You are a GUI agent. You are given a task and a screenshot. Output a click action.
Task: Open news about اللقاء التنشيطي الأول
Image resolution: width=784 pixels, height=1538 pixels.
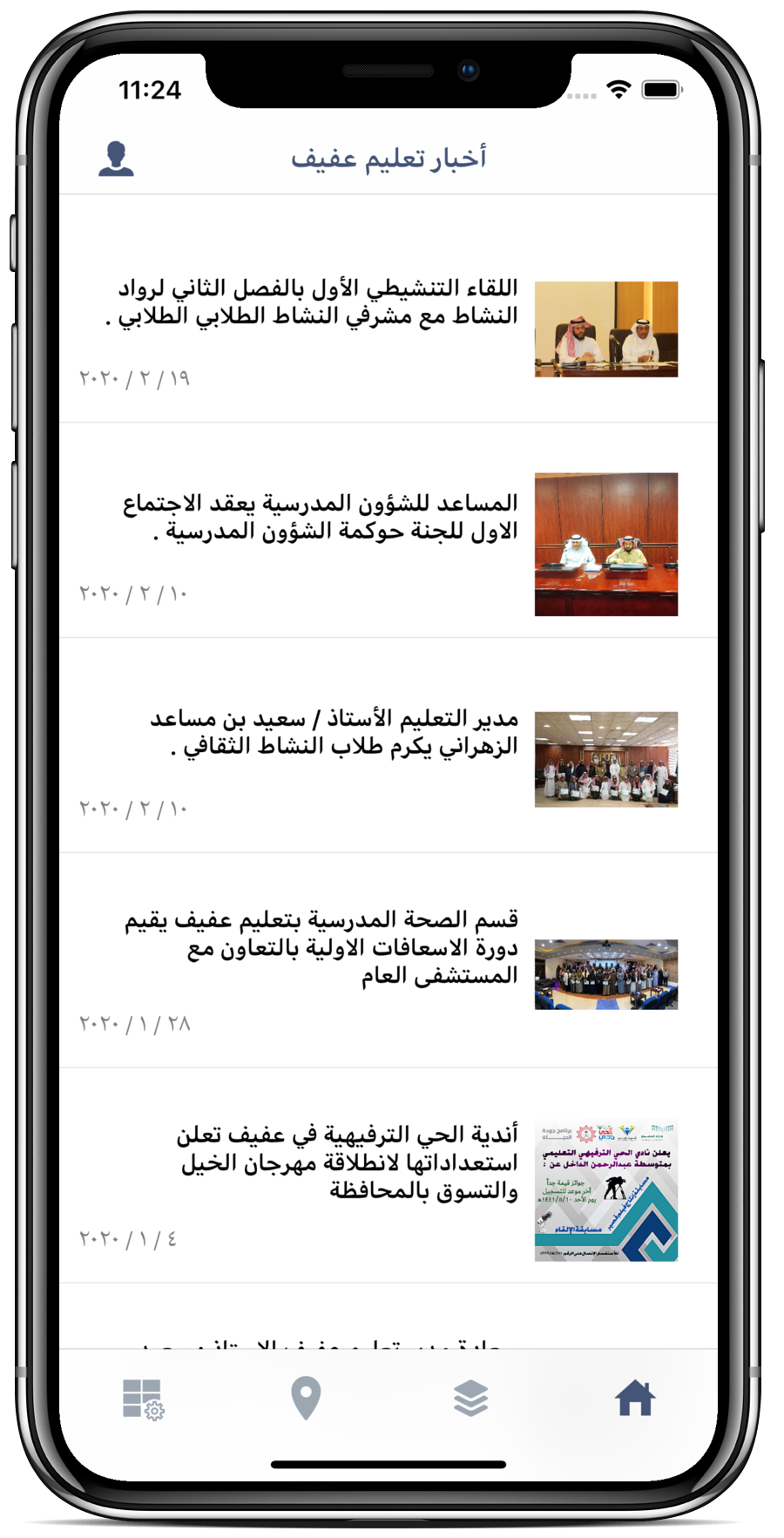(x=318, y=302)
